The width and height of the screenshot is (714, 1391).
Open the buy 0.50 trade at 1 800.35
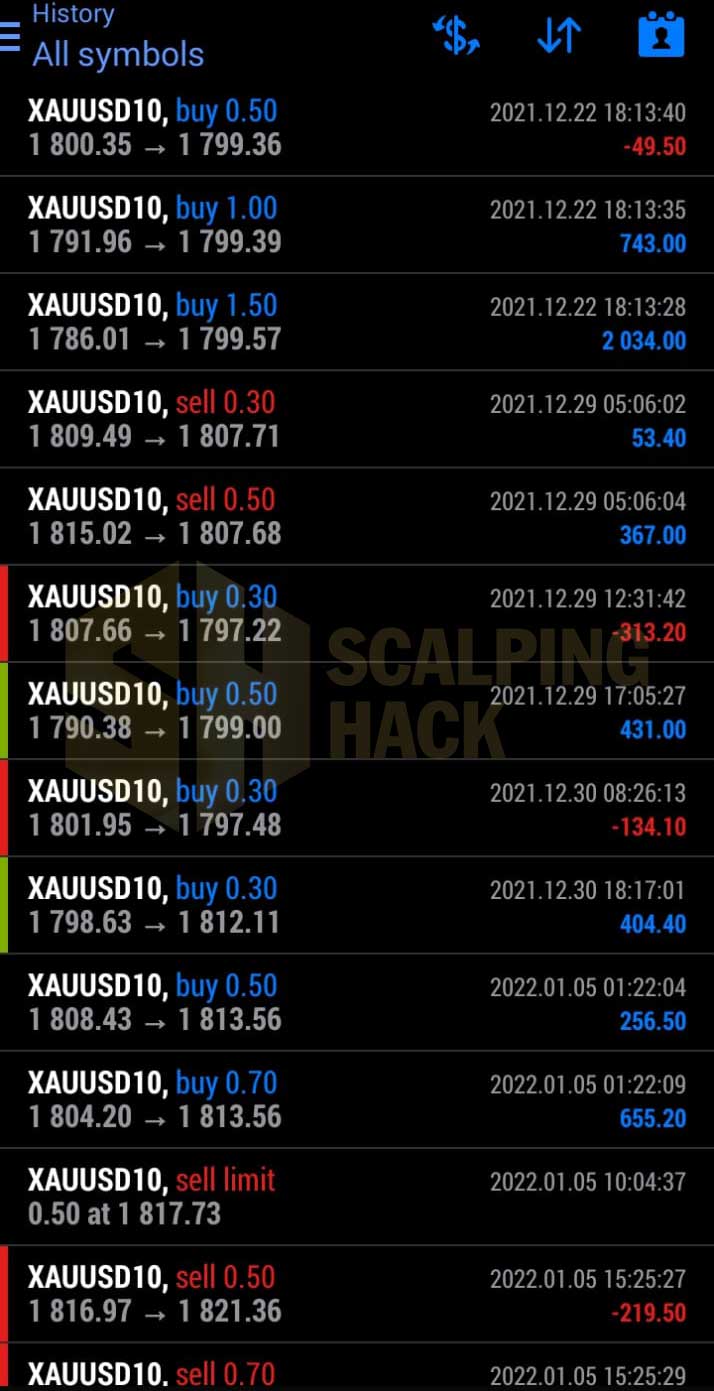(x=357, y=128)
